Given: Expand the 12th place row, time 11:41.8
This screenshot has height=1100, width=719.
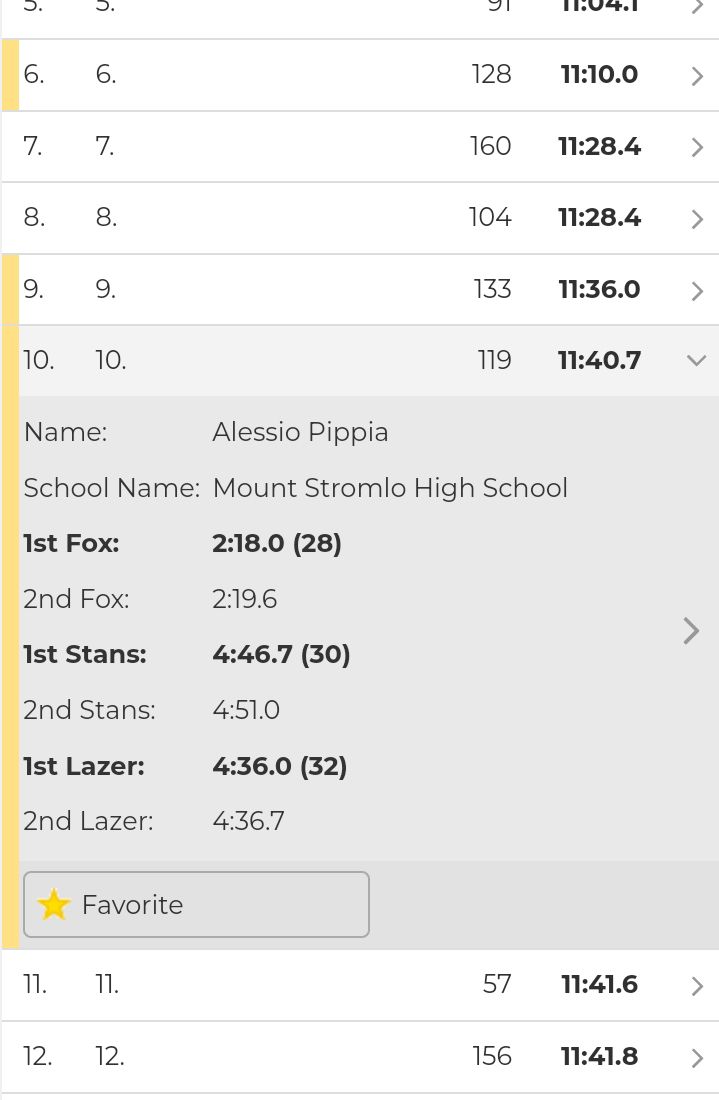Looking at the screenshot, I should coord(697,1058).
